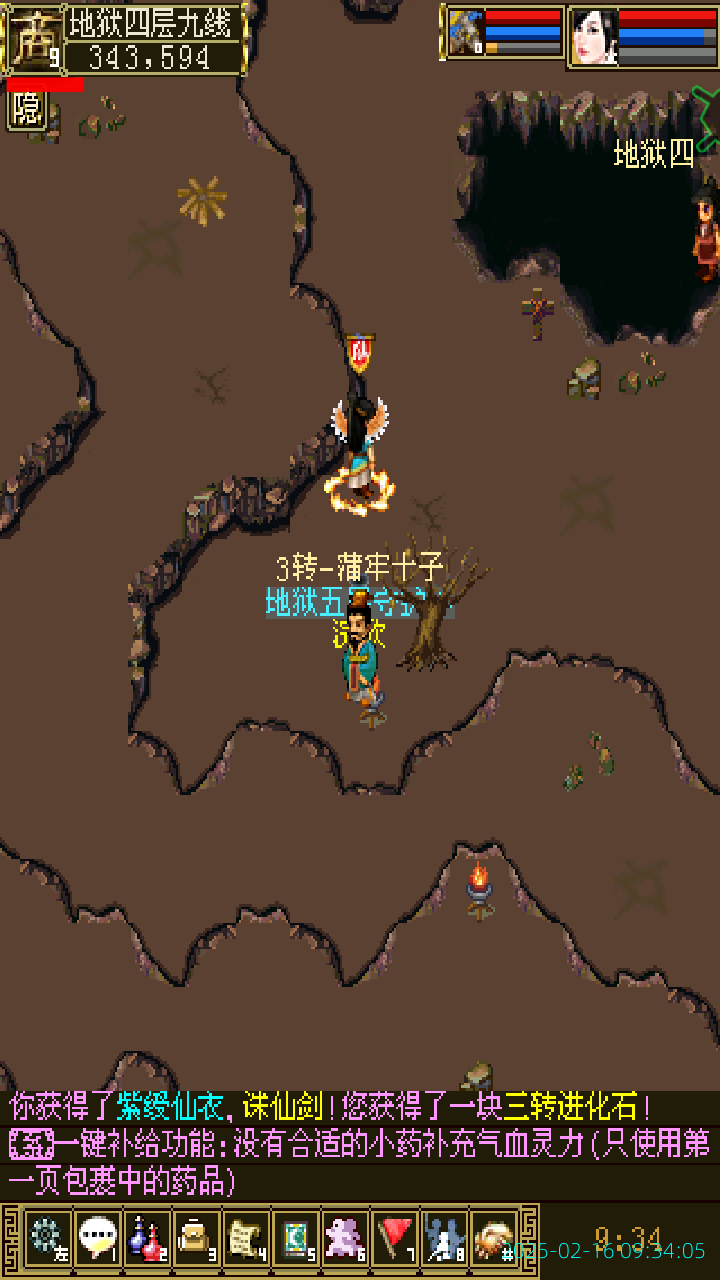Select the female companion portrait
This screenshot has width=720, height=1280.
(593, 37)
